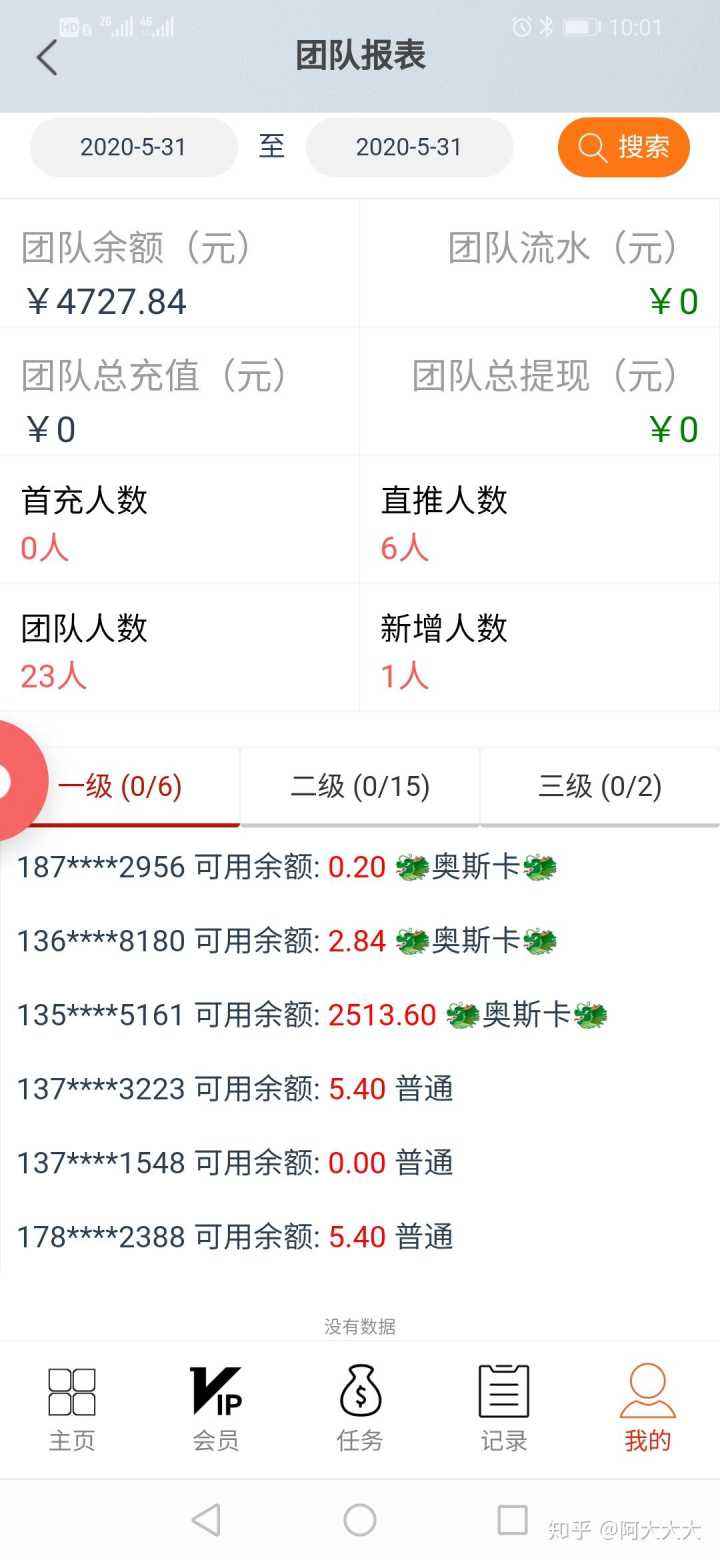
Task: Tap the 搜索 search button
Action: point(623,147)
